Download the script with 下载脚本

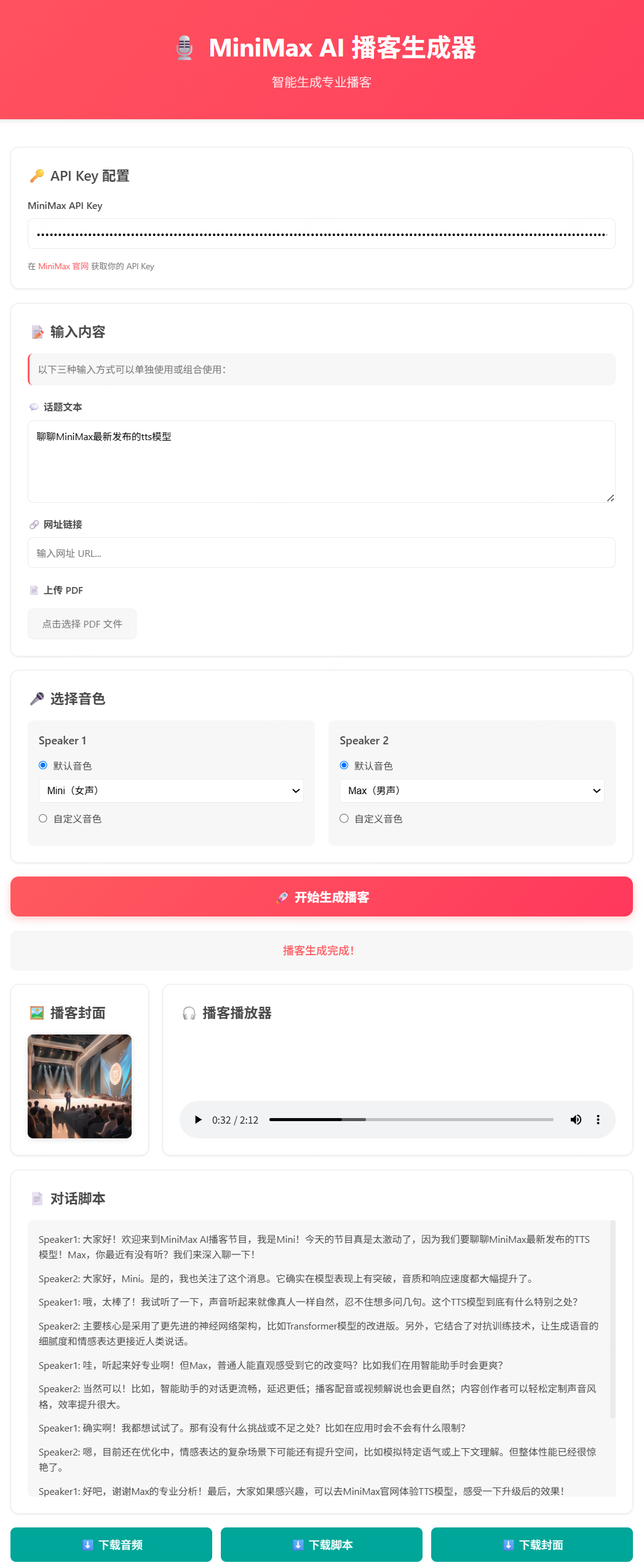click(x=321, y=1544)
